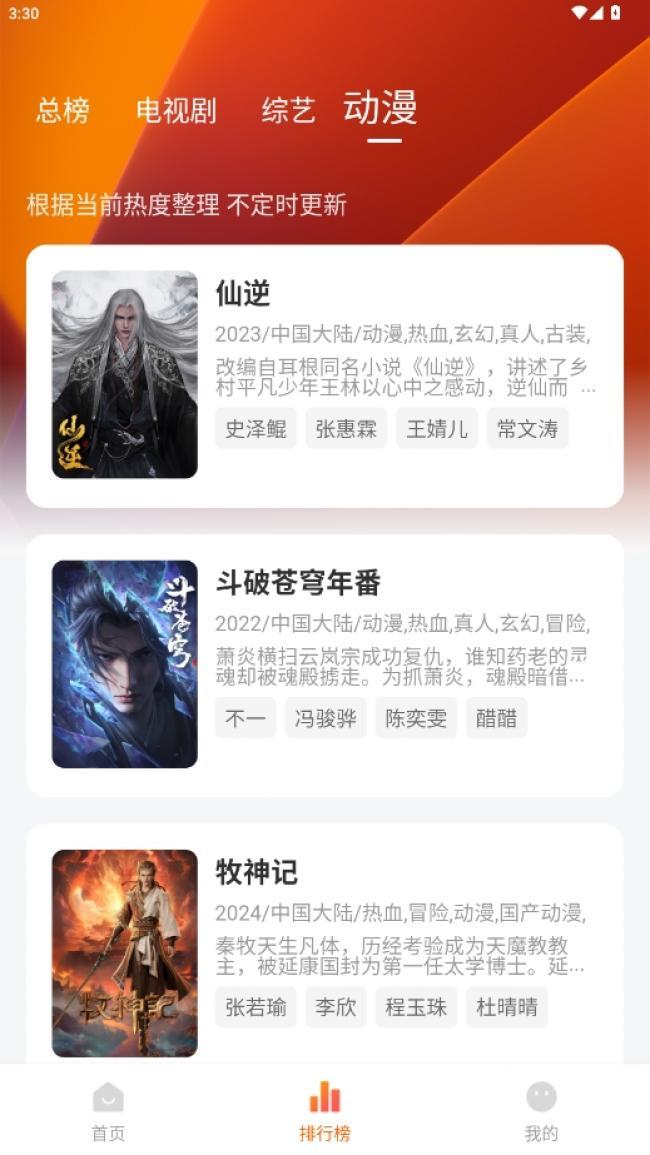Tap the 李欣 chip
This screenshot has height=1155, width=650.
336,1007
